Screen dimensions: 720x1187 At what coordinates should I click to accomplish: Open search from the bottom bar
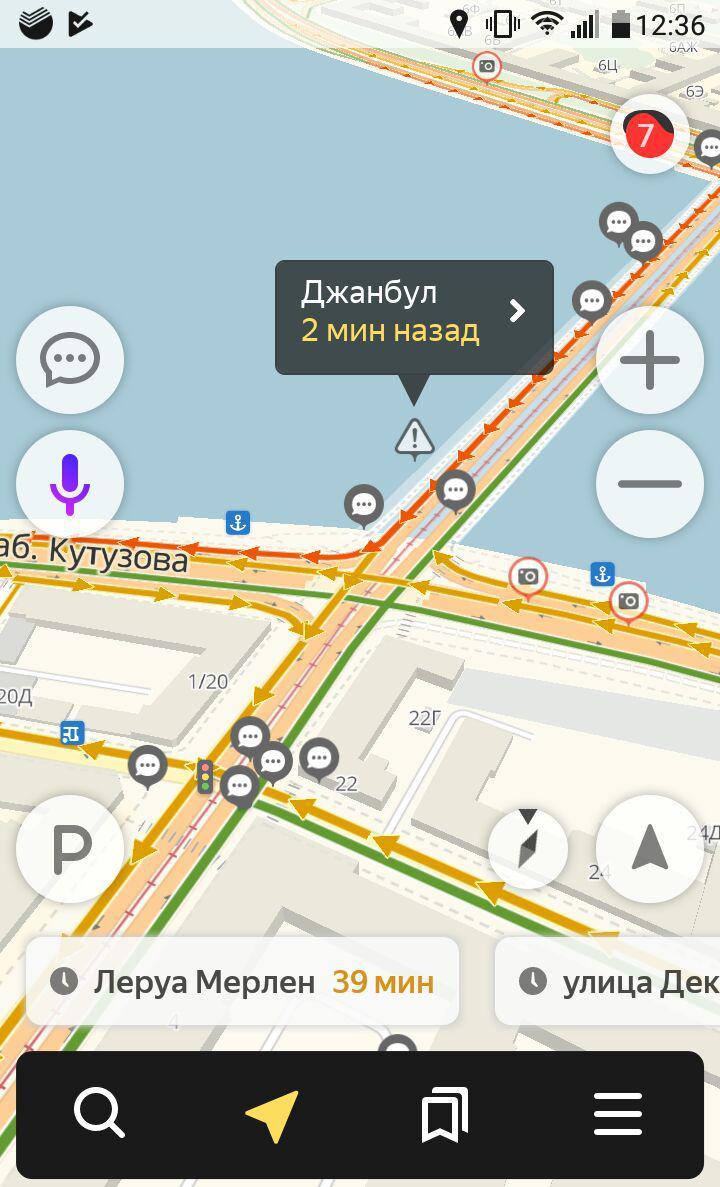[x=99, y=1113]
